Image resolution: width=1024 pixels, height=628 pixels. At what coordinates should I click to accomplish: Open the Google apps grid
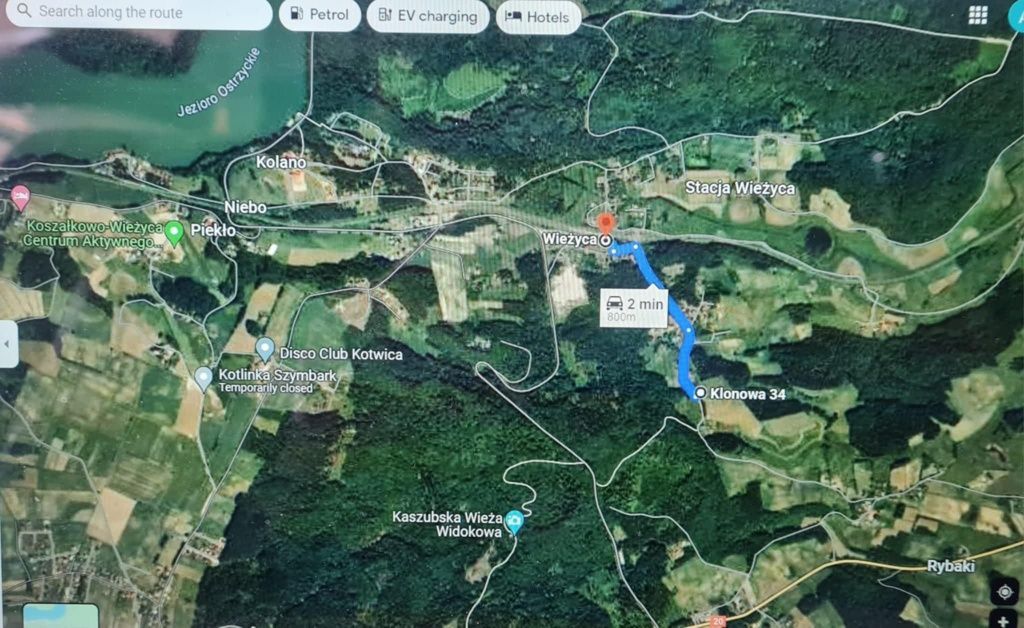point(978,15)
